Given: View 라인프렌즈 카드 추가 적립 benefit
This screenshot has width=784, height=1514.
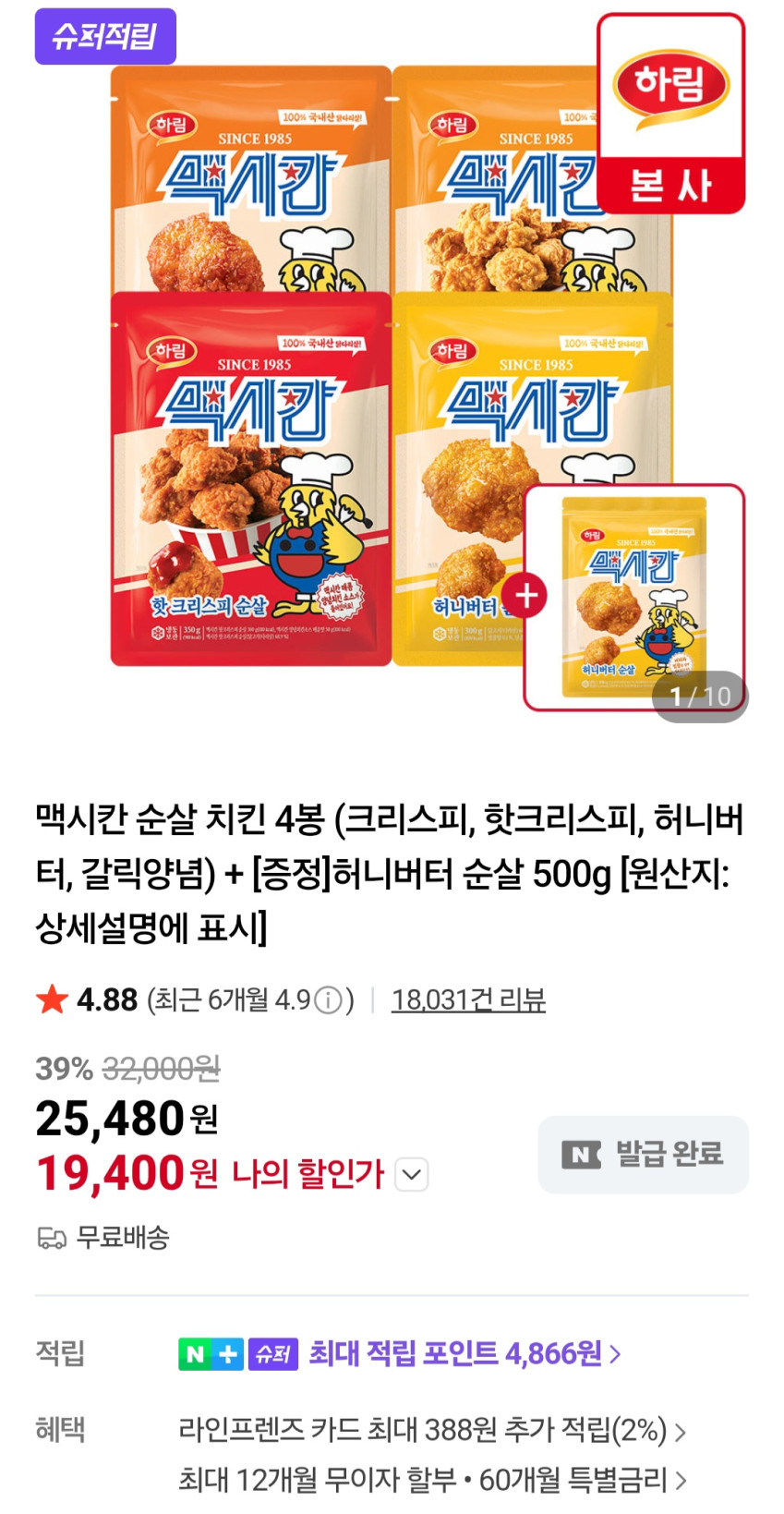Looking at the screenshot, I should click(431, 1431).
